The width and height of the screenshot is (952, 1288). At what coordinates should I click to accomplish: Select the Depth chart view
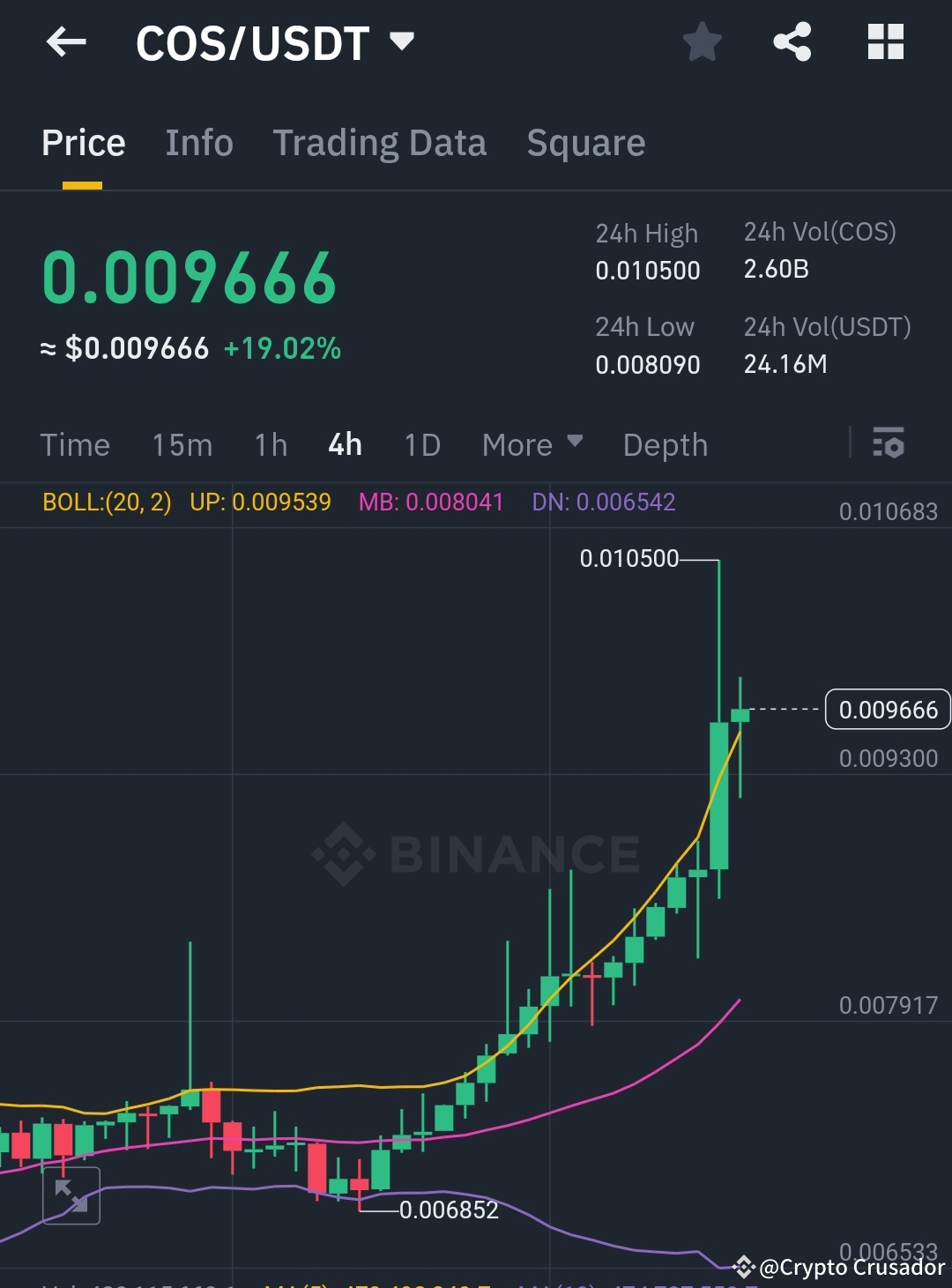(665, 445)
